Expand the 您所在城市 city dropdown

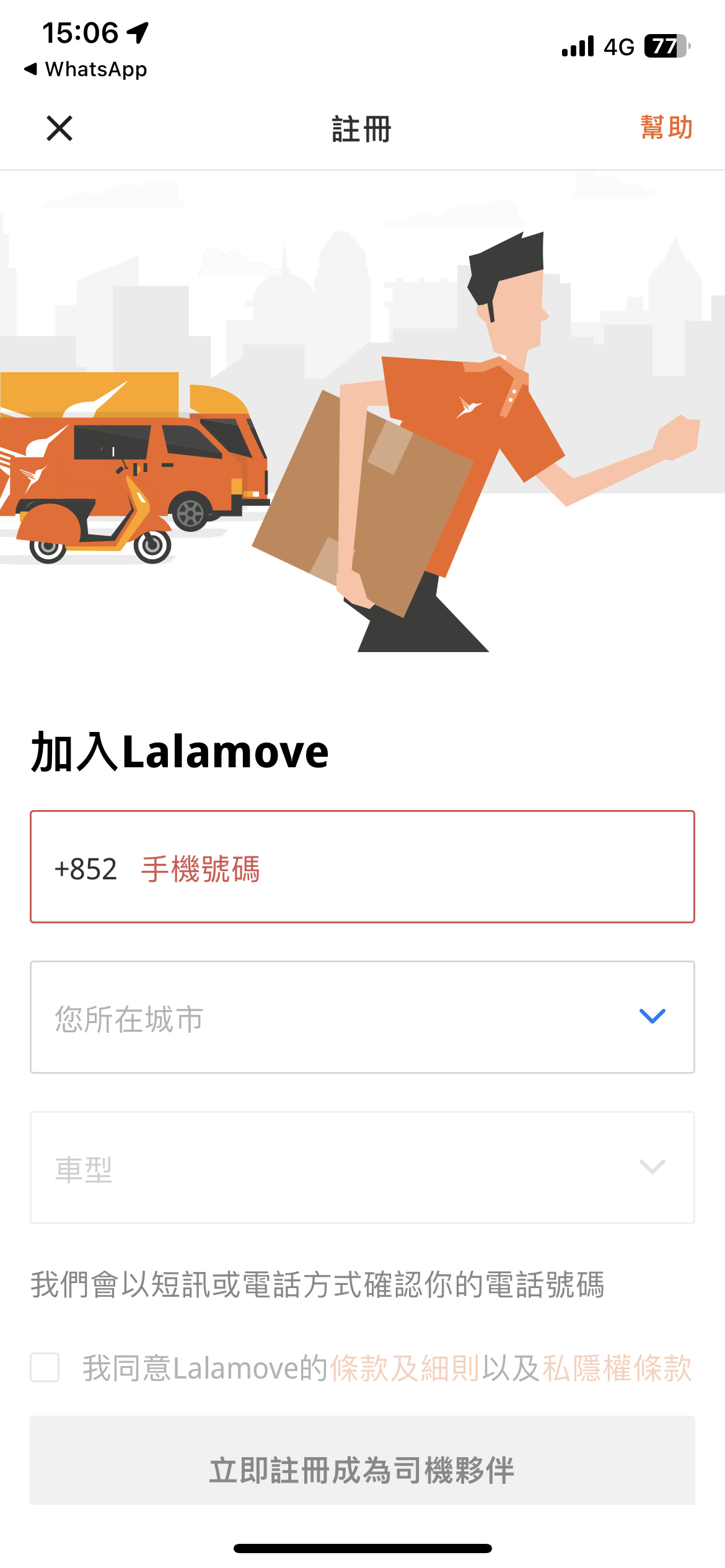[x=362, y=1017]
